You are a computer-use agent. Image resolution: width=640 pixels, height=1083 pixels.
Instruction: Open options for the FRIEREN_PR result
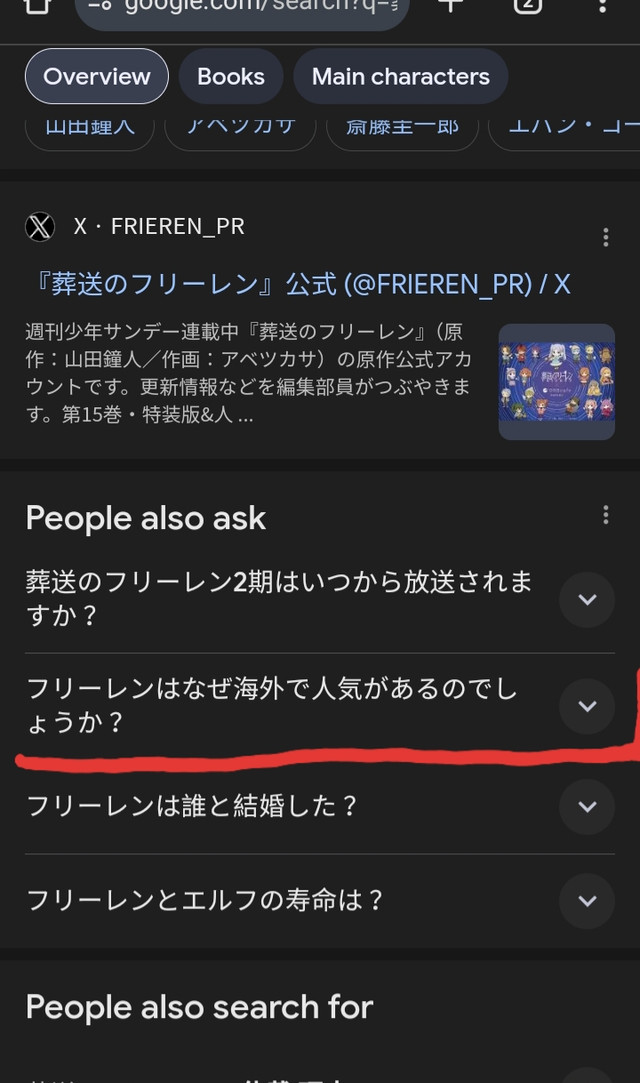[x=605, y=237]
